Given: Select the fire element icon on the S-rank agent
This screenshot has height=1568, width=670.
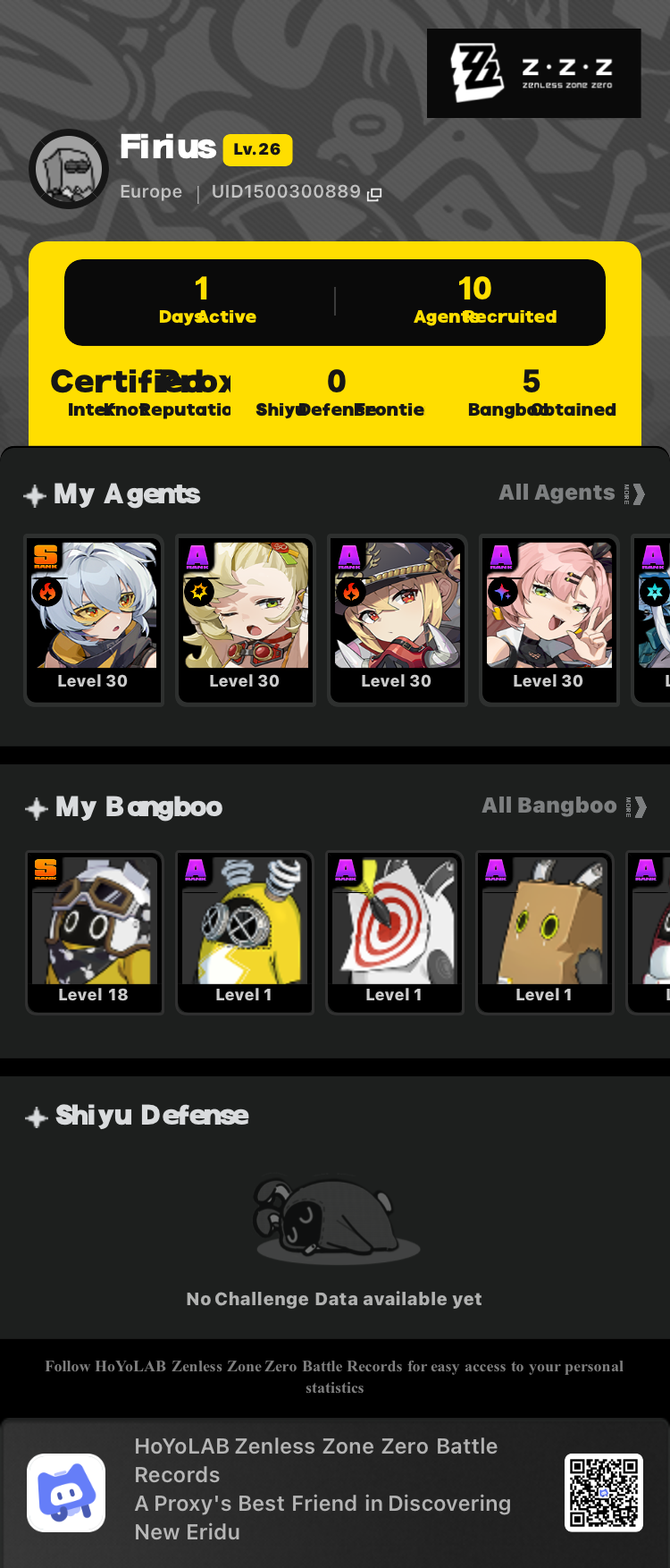Looking at the screenshot, I should coord(46,592).
